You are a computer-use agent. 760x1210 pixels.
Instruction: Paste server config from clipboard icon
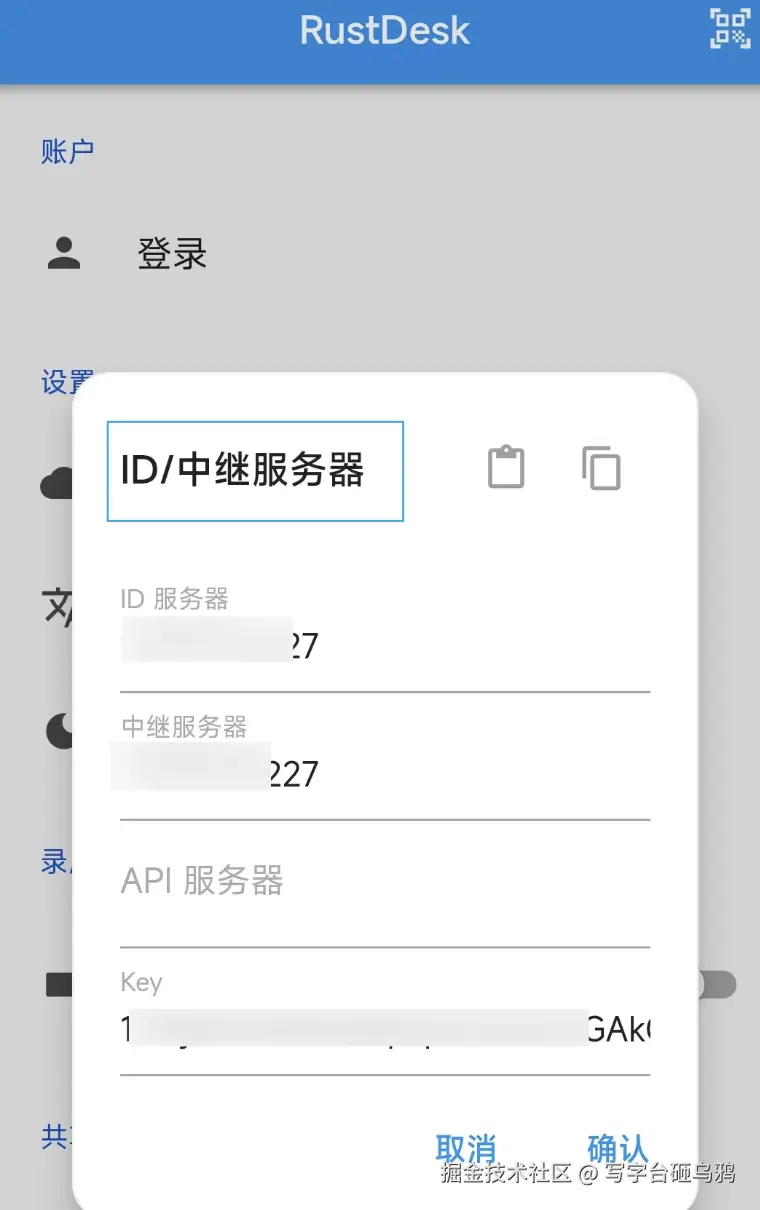(x=506, y=467)
